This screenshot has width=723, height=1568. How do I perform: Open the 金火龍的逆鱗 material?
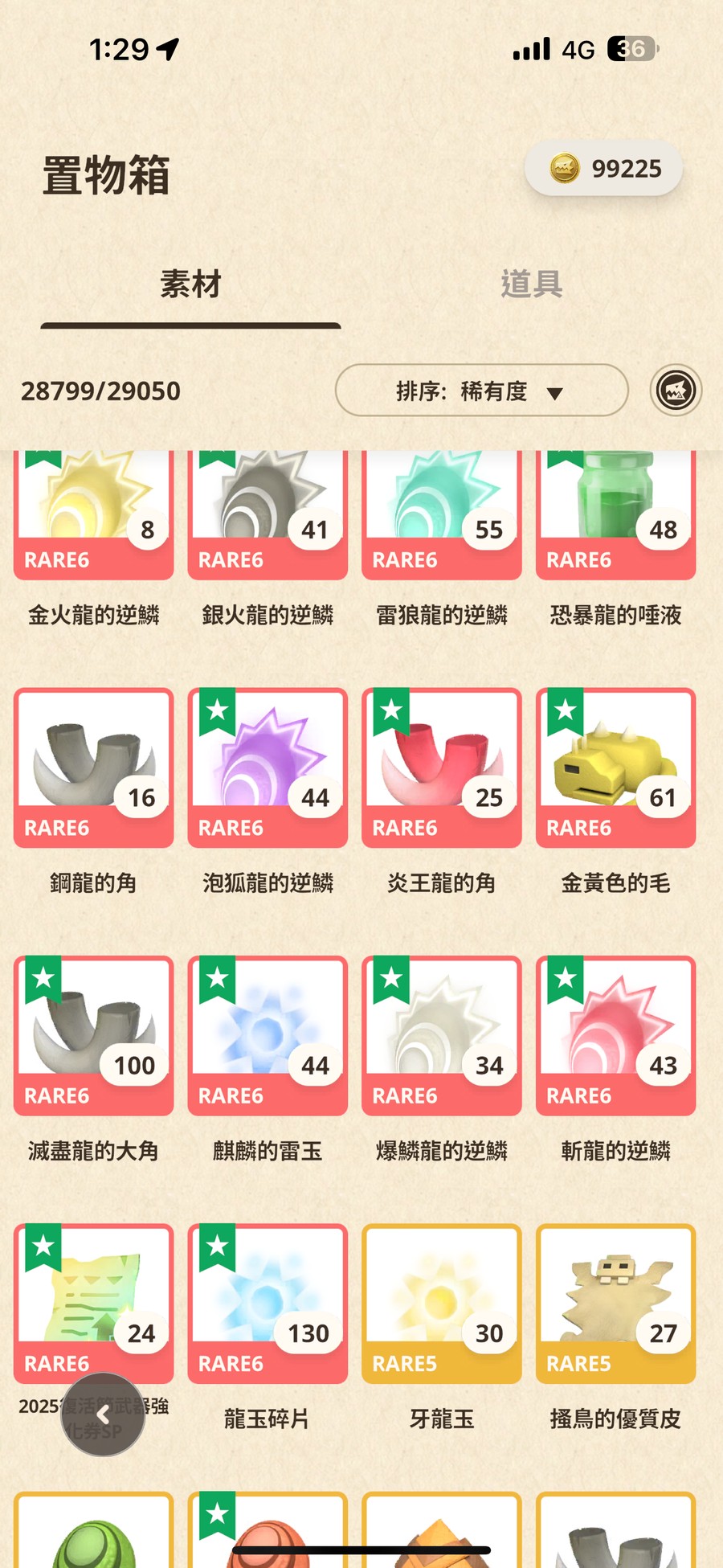coord(93,514)
